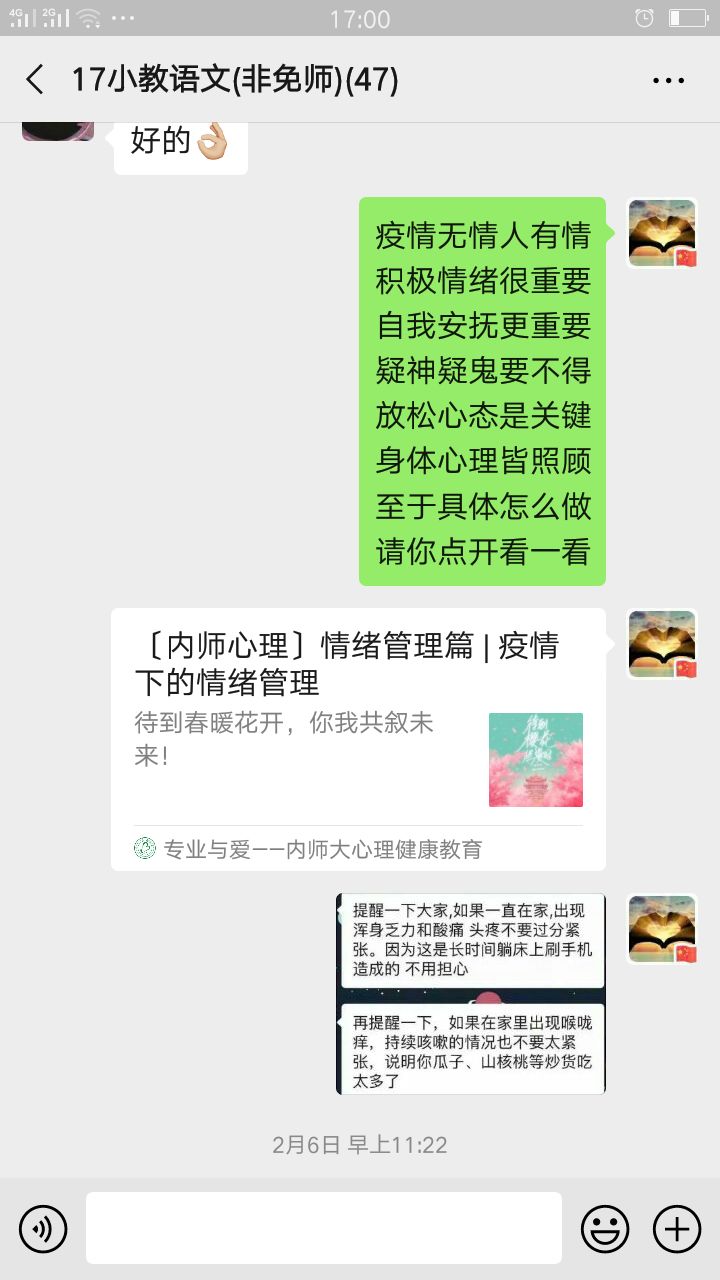The width and height of the screenshot is (720, 1280).
Task: Open the emoji picker
Action: tap(605, 1228)
